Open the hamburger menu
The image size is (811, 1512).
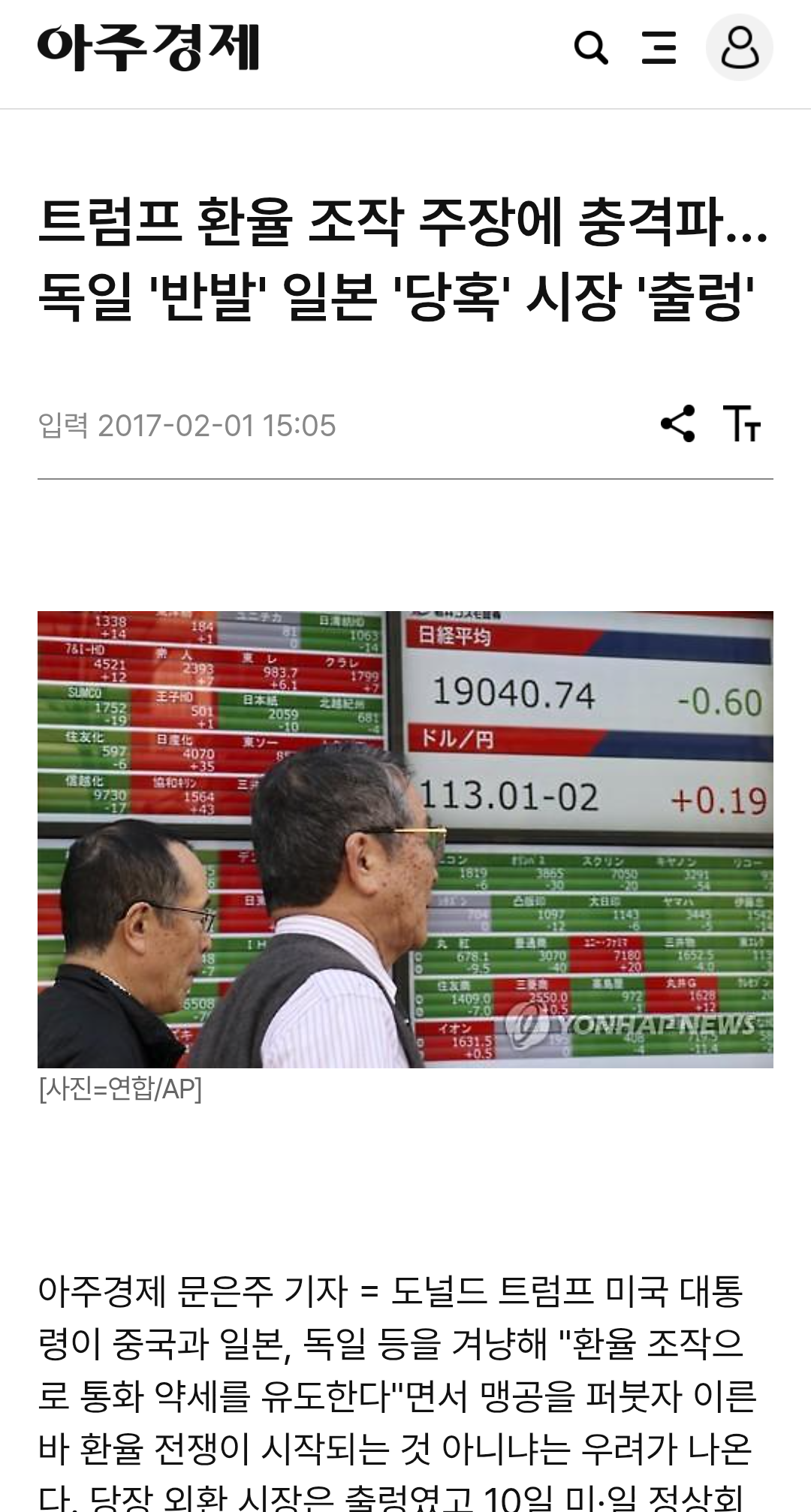(x=659, y=47)
